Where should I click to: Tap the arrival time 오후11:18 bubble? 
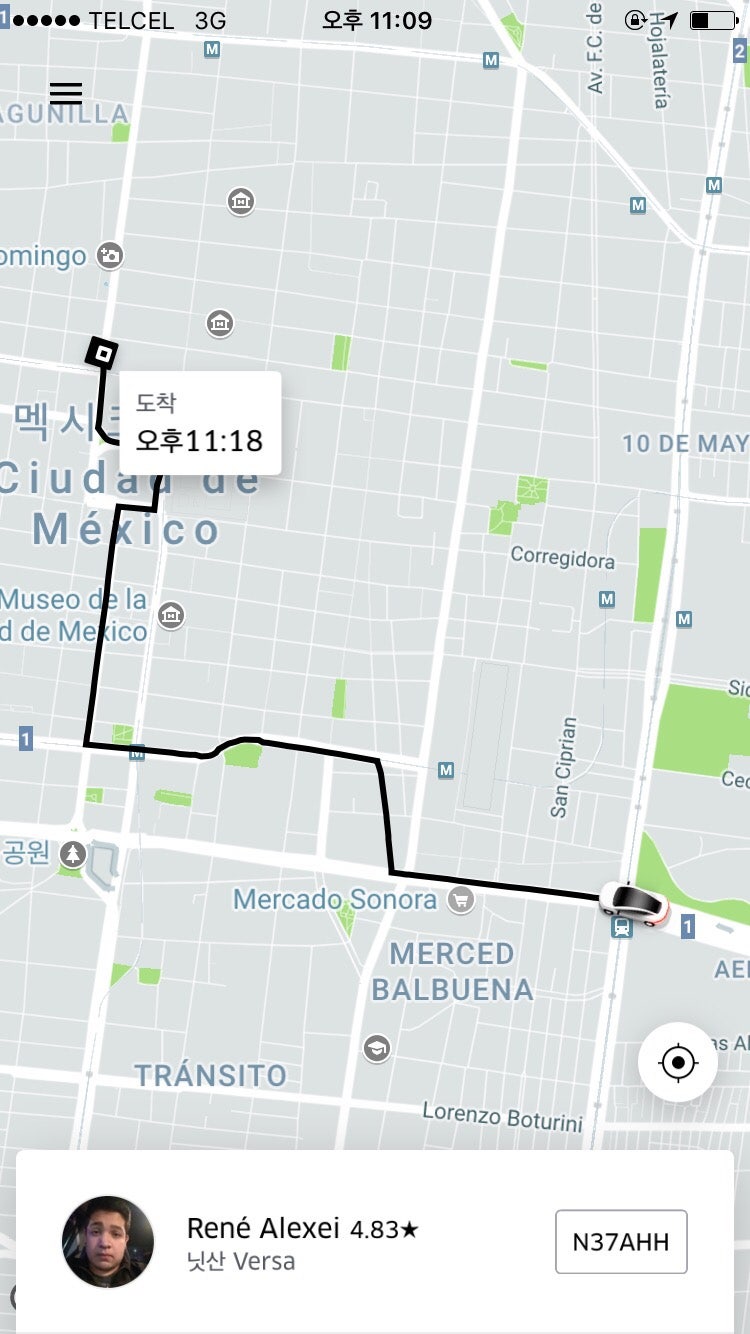(200, 424)
